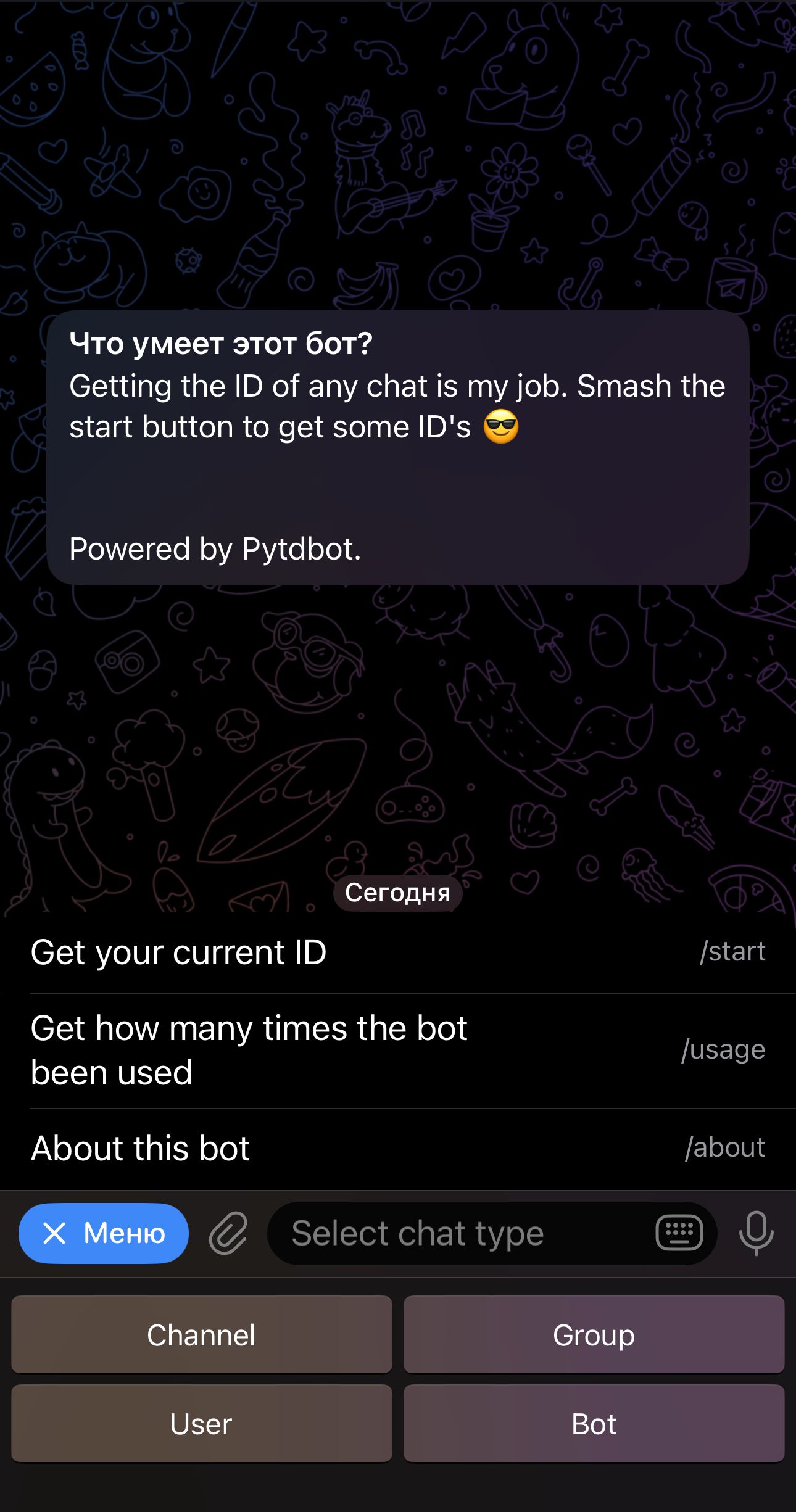The image size is (796, 1512).
Task: Tap the Group reply button
Action: coord(594,1335)
